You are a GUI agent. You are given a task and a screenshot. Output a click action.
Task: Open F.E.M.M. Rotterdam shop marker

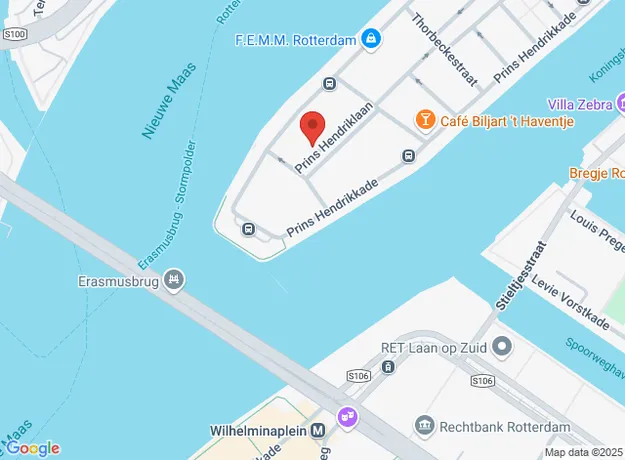[x=371, y=39]
